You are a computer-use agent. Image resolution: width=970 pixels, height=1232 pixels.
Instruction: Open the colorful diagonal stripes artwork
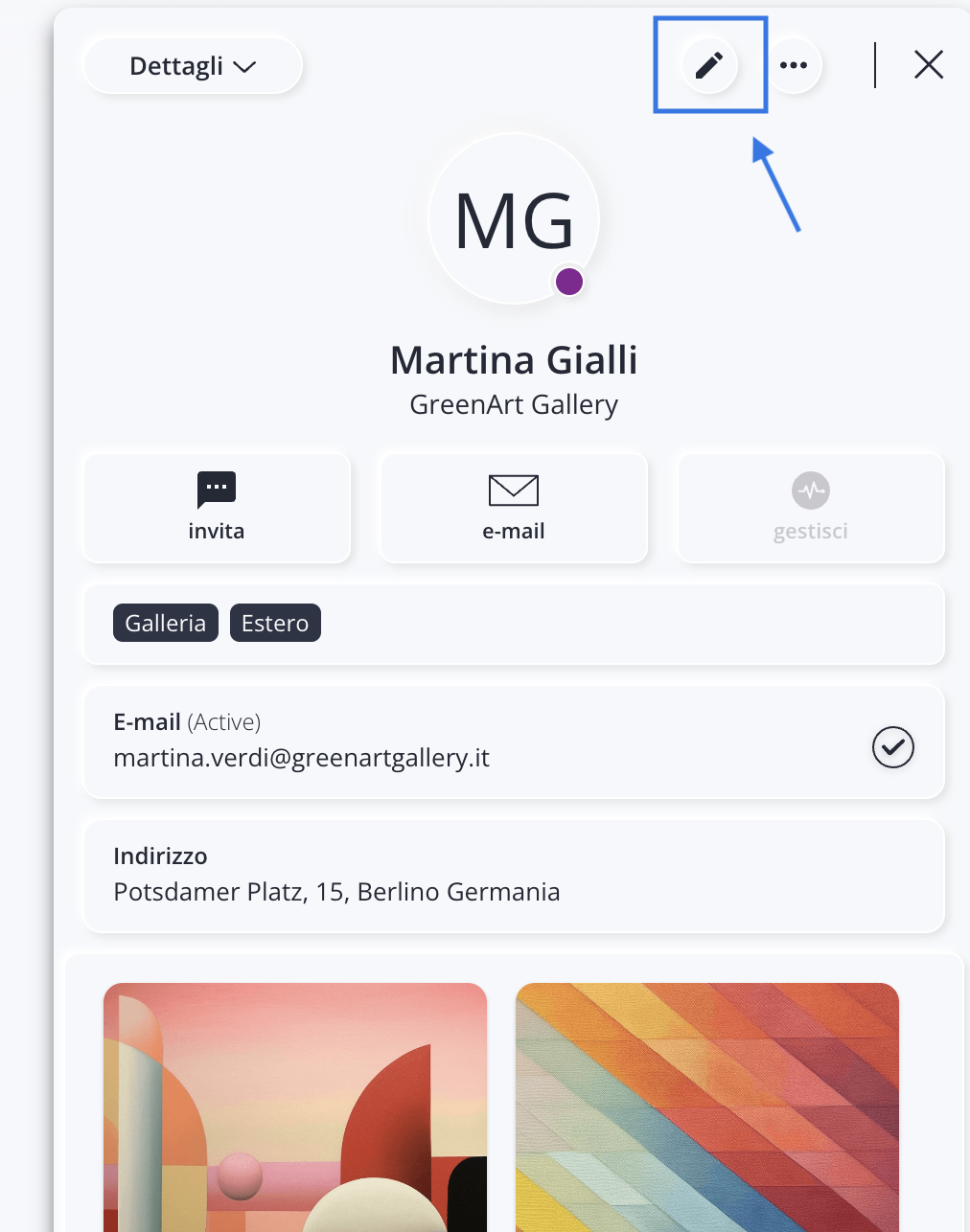tap(707, 1107)
